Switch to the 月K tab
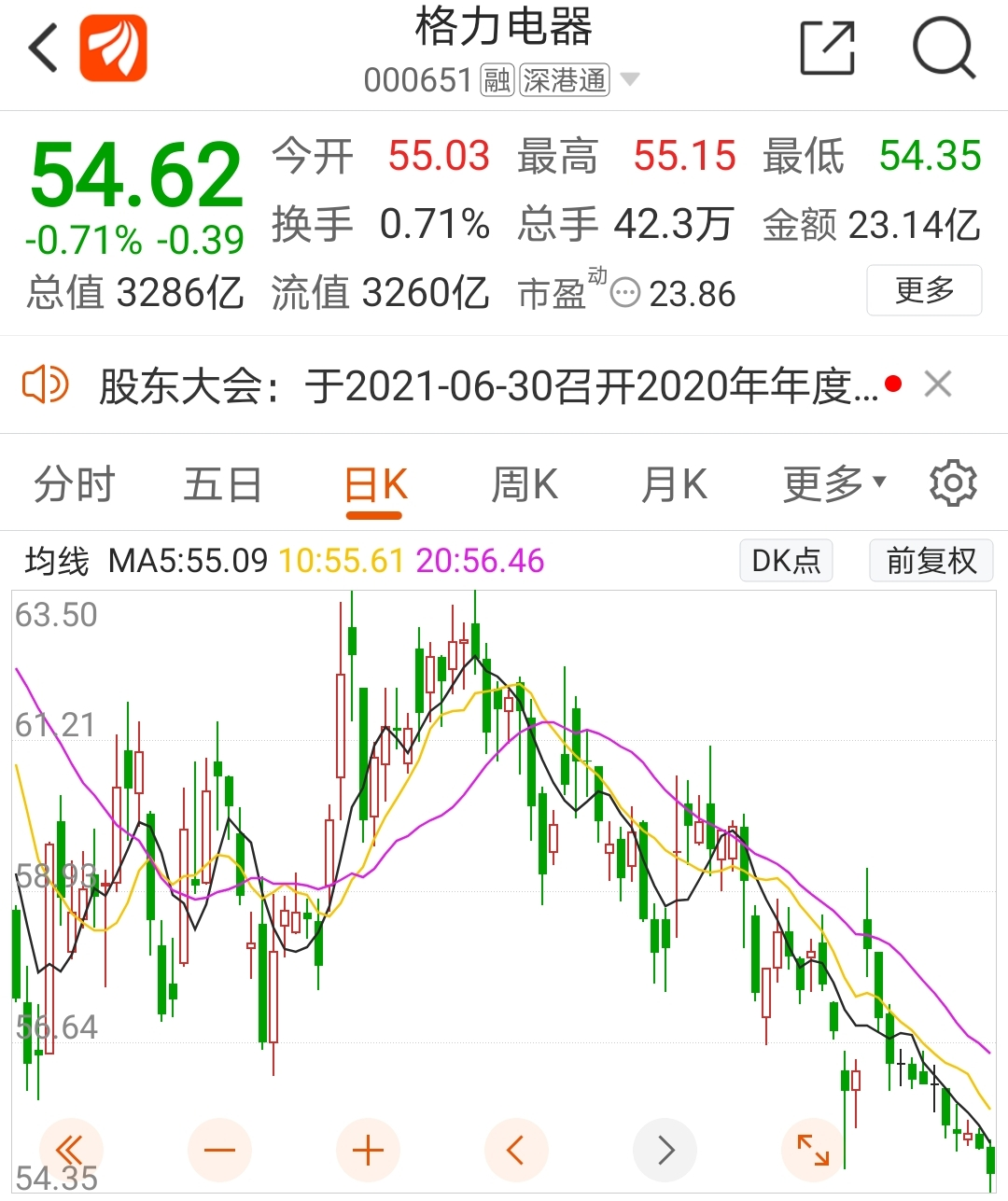 point(674,484)
